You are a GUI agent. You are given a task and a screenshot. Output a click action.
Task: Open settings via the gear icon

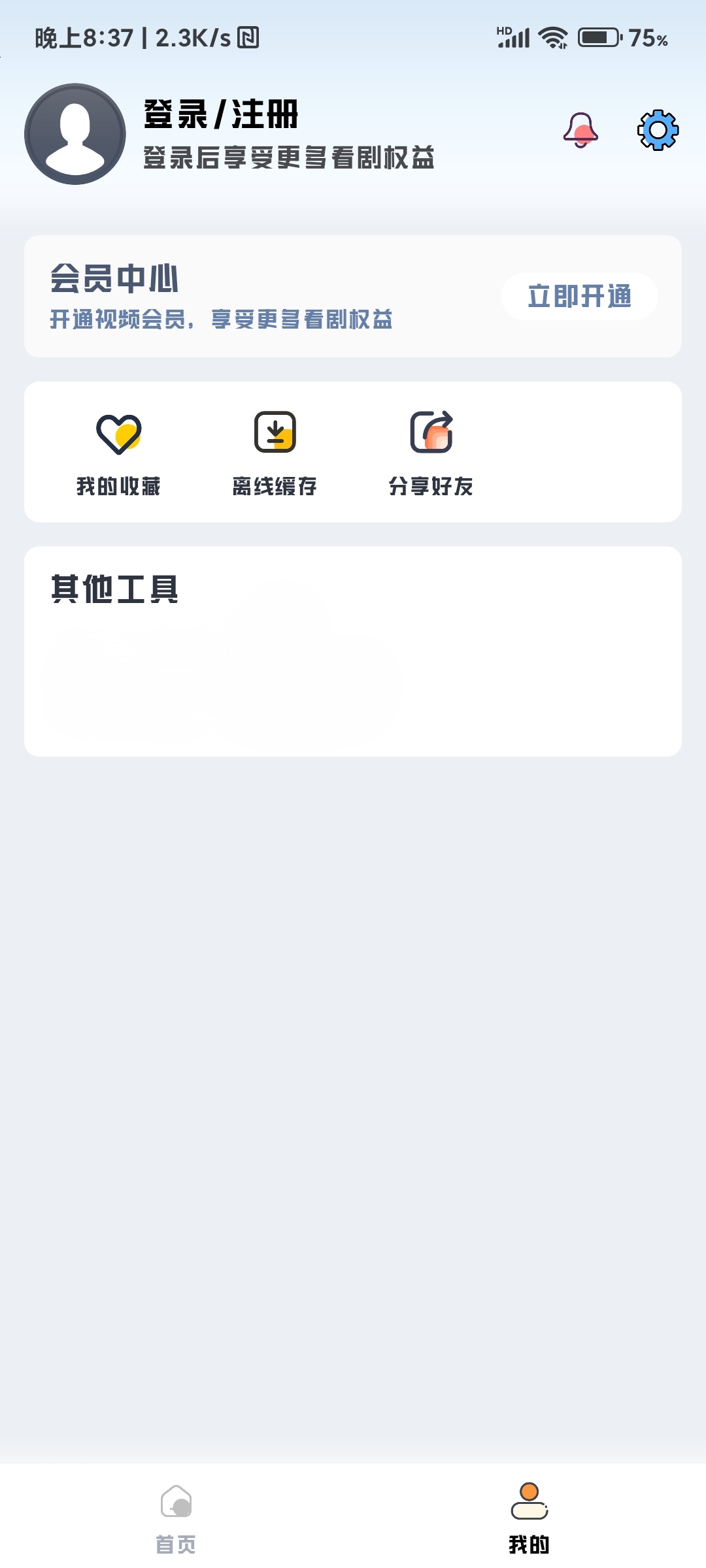coord(658,130)
